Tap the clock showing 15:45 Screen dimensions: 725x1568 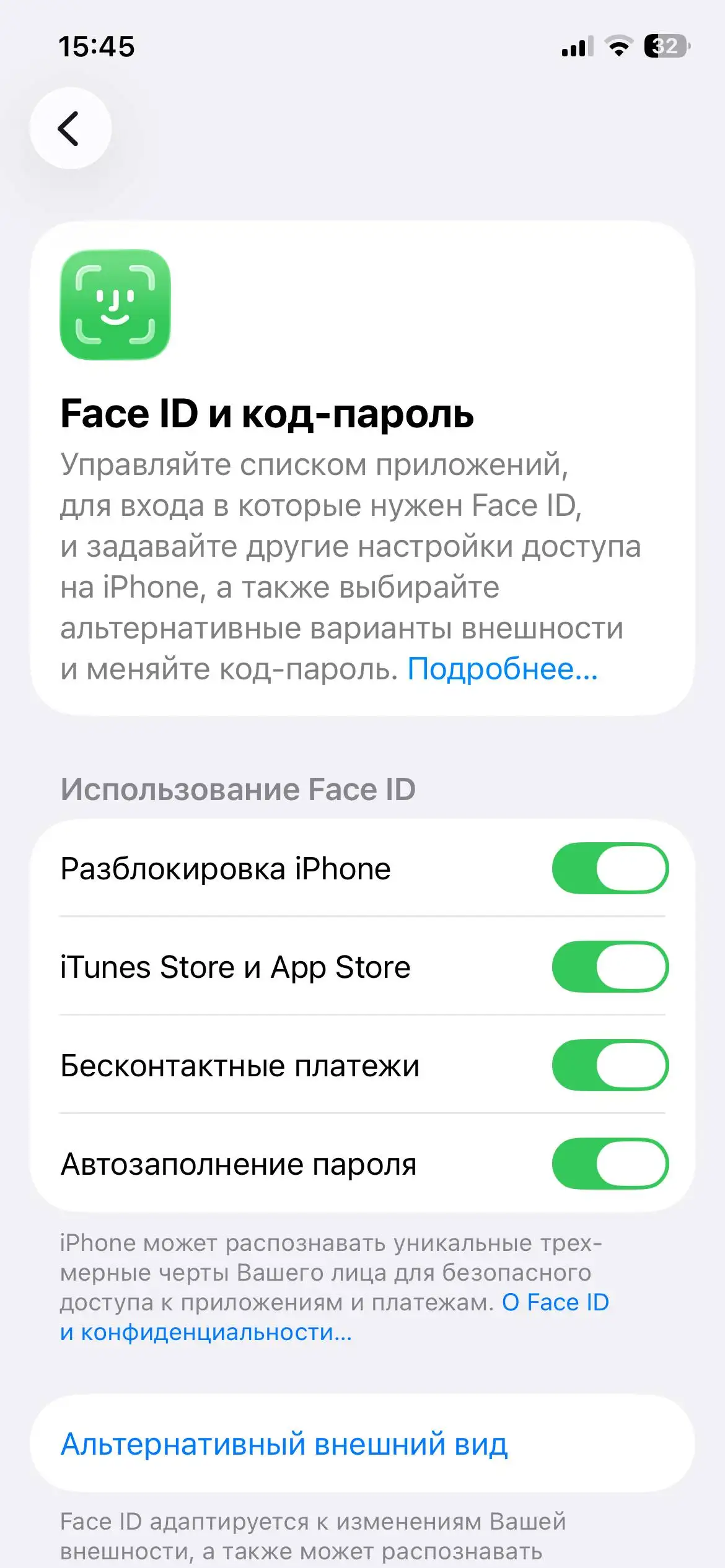96,45
